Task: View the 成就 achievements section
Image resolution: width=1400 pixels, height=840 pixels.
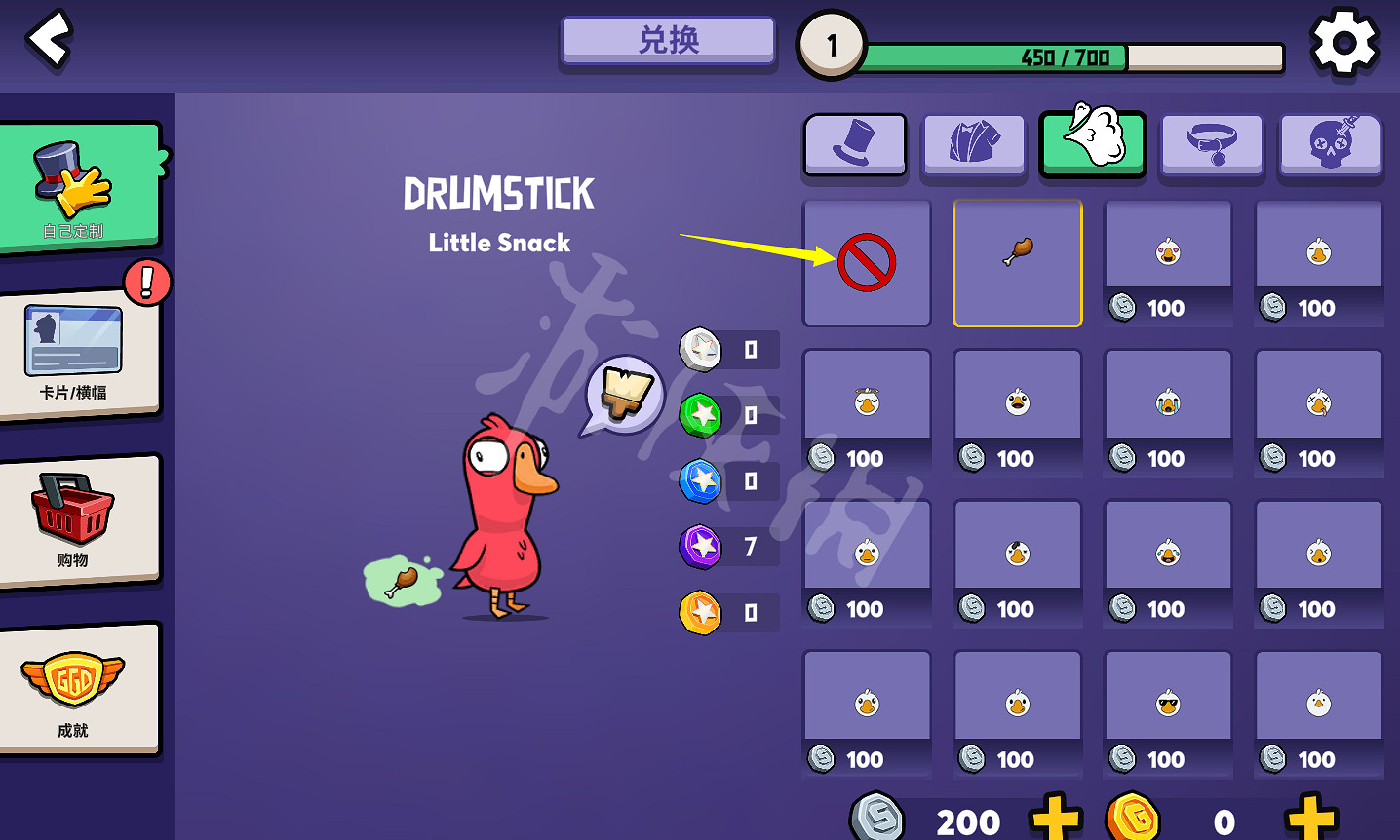Action: point(80,689)
